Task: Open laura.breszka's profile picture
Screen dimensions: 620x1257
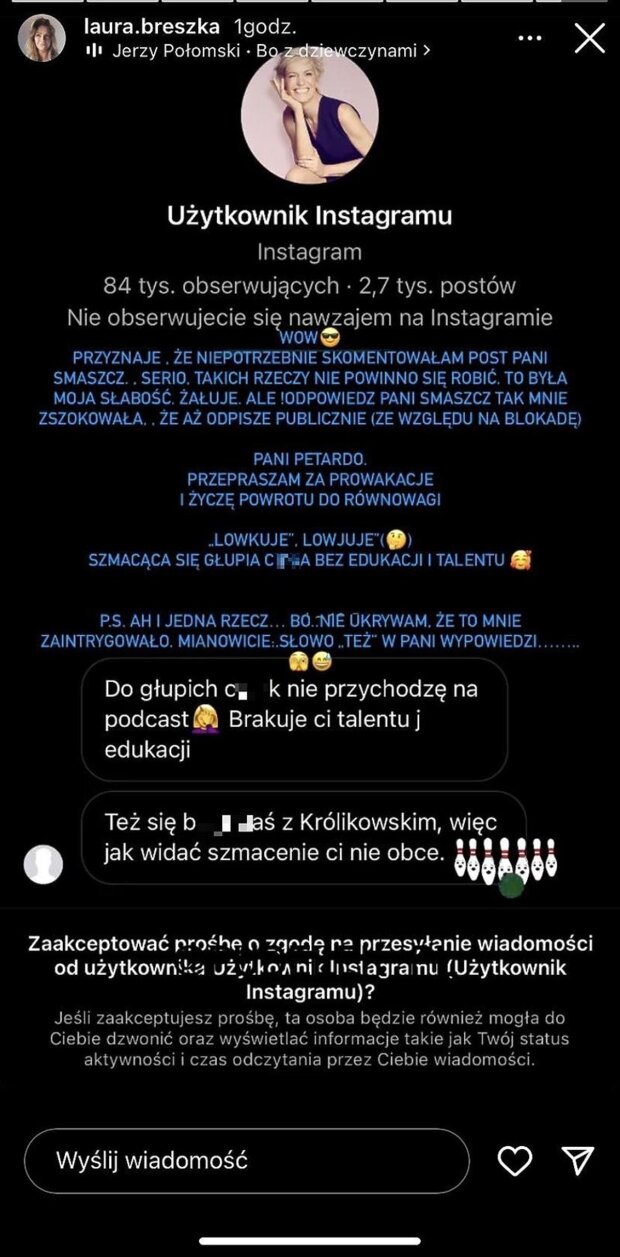Action: [41, 38]
